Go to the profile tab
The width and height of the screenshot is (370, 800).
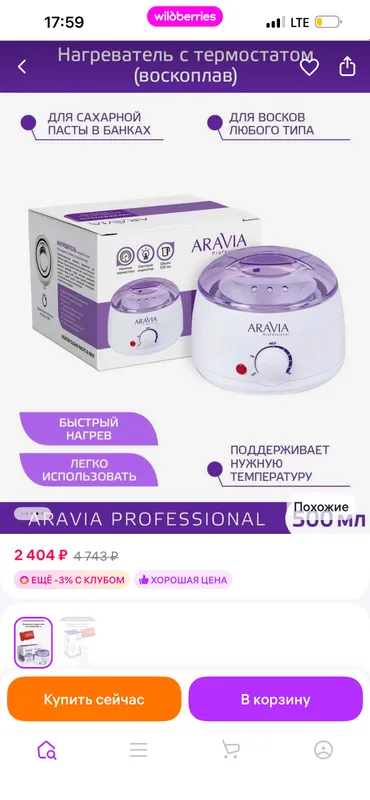point(323,750)
